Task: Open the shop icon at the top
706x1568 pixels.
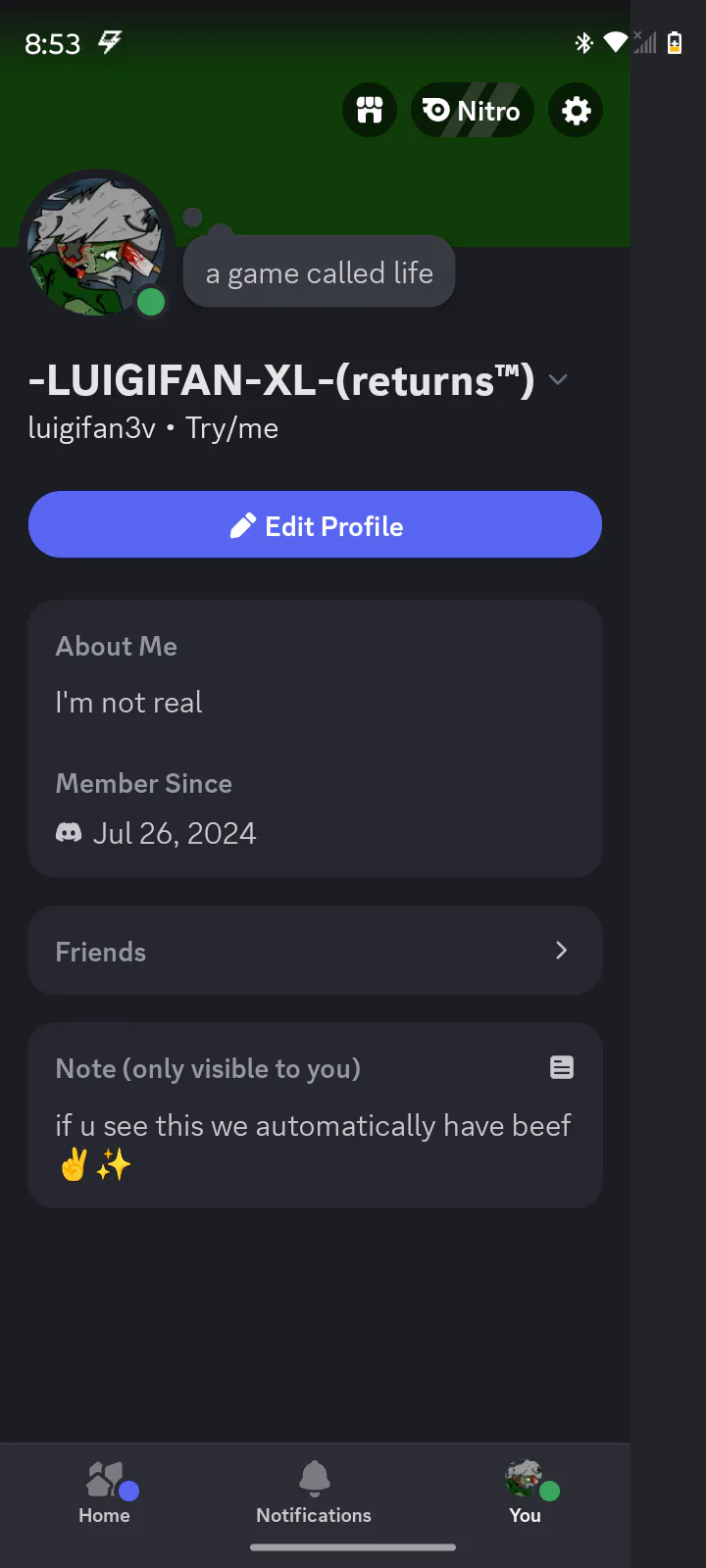Action: [370, 111]
